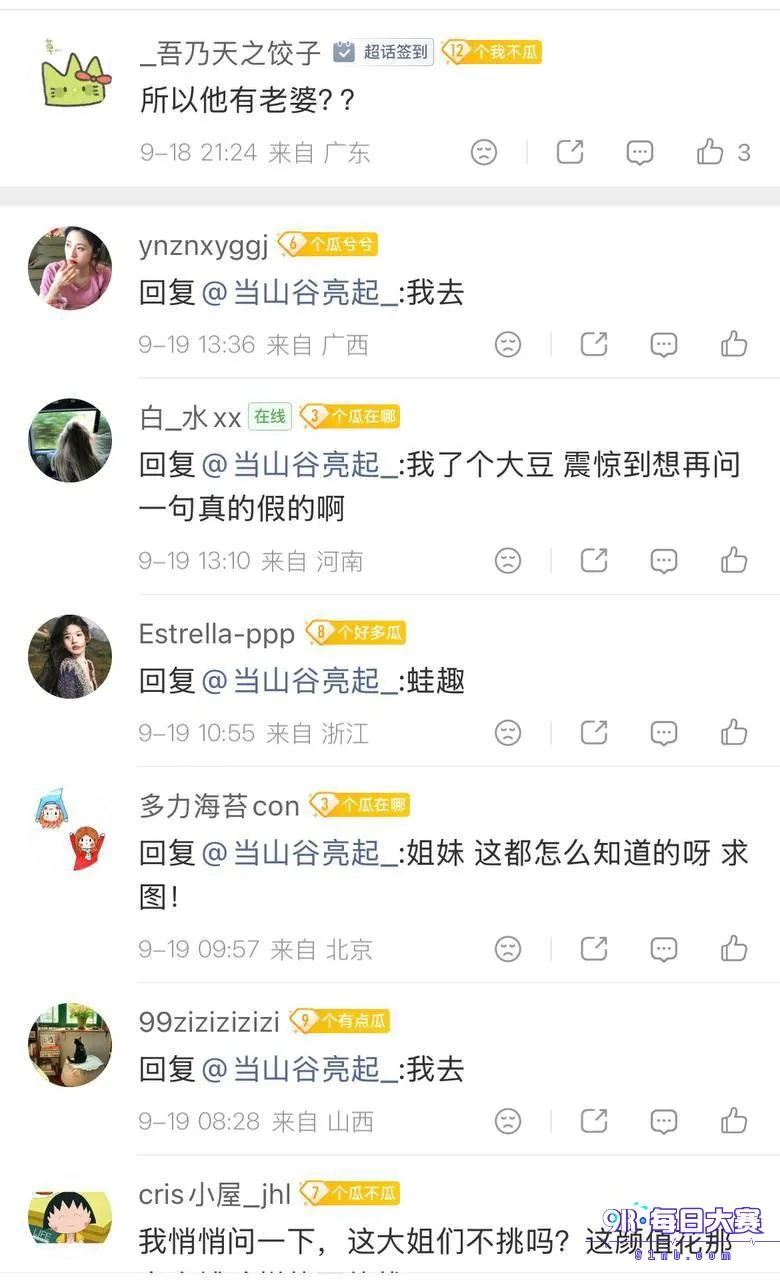Image resolution: width=780 pixels, height=1280 pixels.
Task: Share 多力海苔con's reply
Action: click(594, 948)
